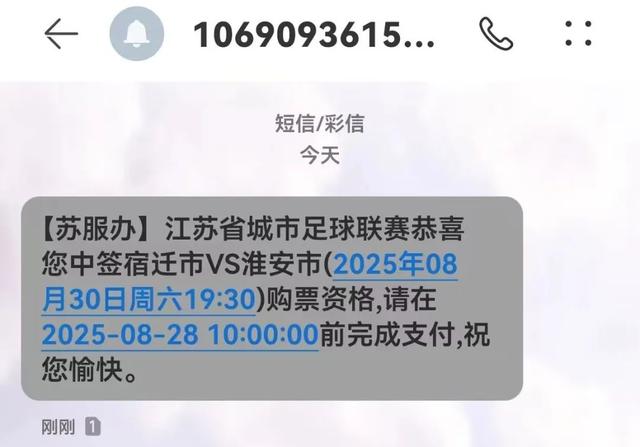
Task: Tap the 2025-08-28 10:00:00 payment deadline link
Action: pyautogui.click(x=180, y=333)
